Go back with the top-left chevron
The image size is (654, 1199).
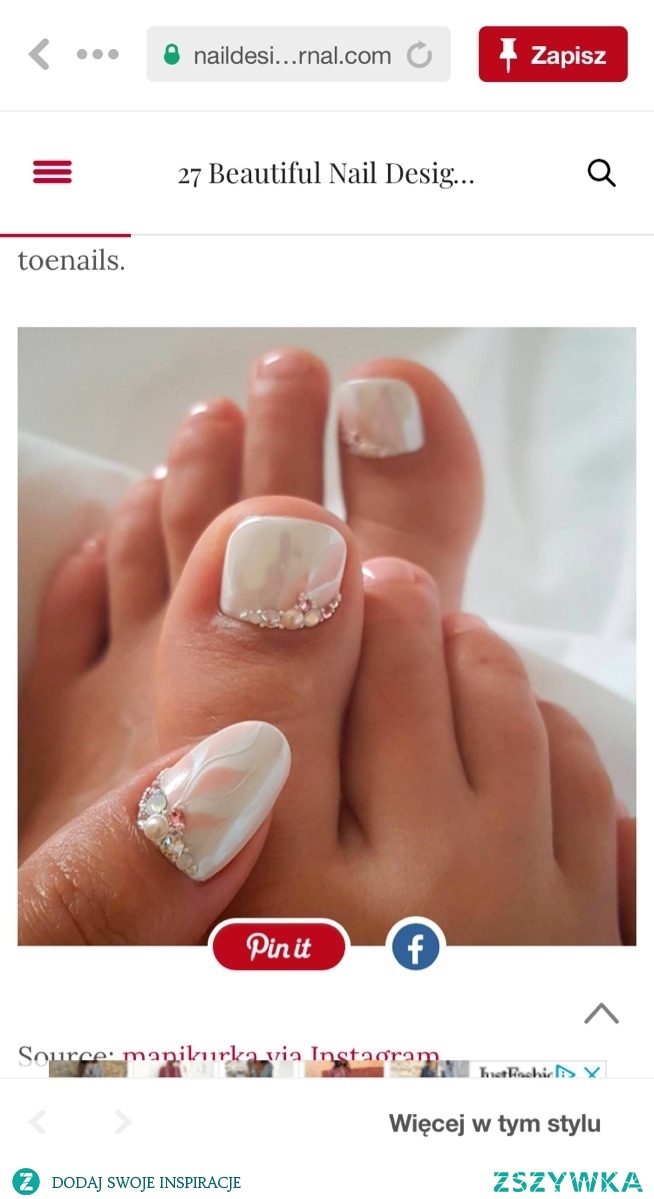point(39,54)
